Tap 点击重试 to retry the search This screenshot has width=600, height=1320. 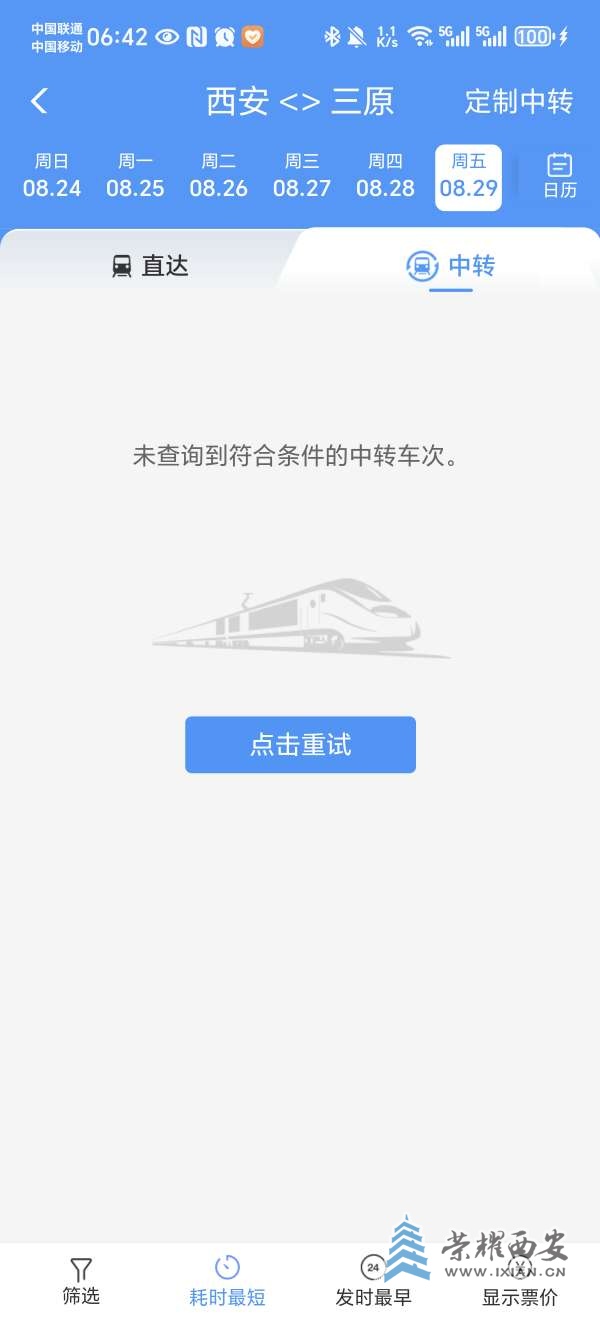coord(300,745)
